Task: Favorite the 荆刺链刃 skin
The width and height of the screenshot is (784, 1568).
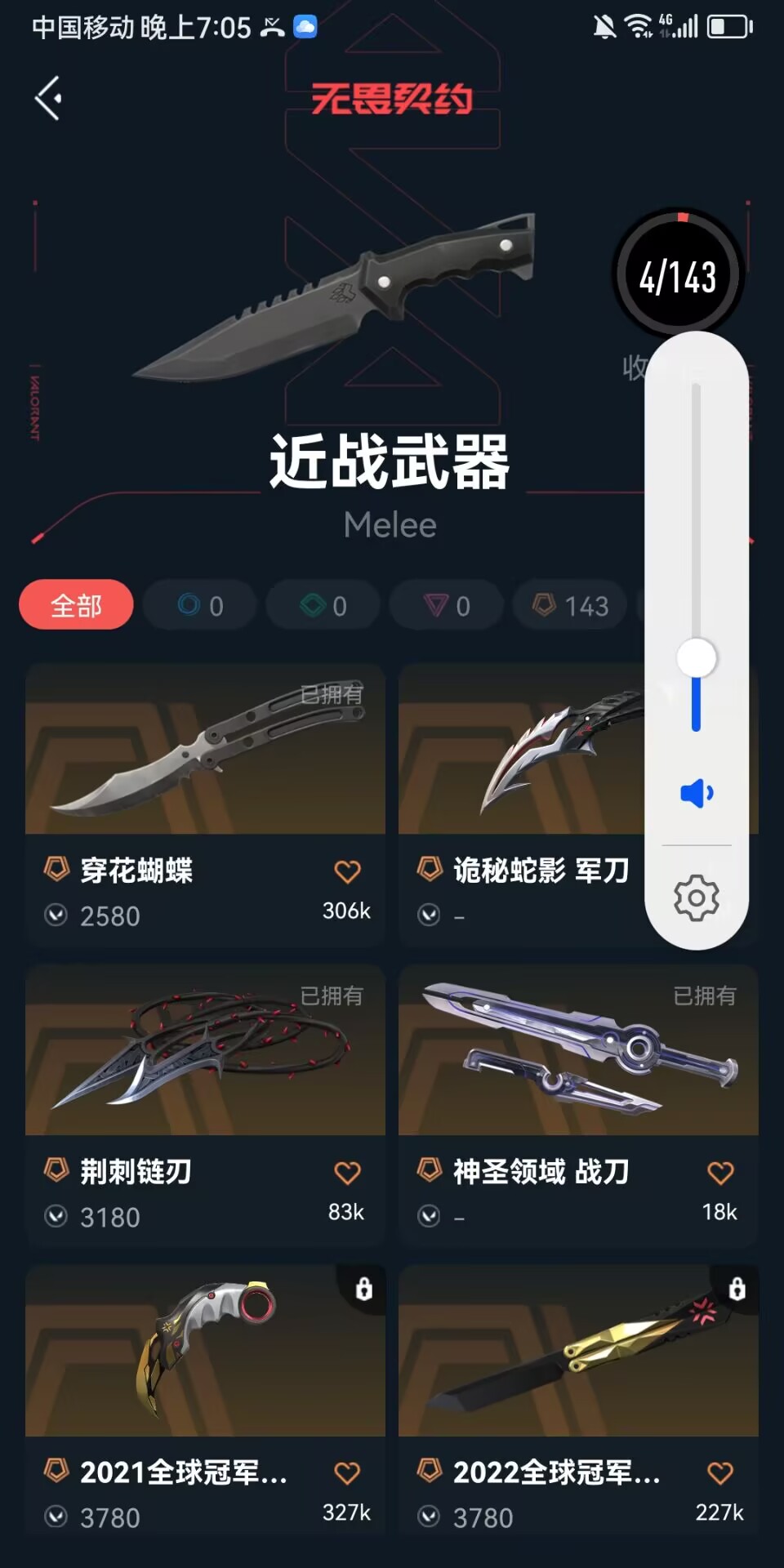Action: pyautogui.click(x=347, y=1173)
